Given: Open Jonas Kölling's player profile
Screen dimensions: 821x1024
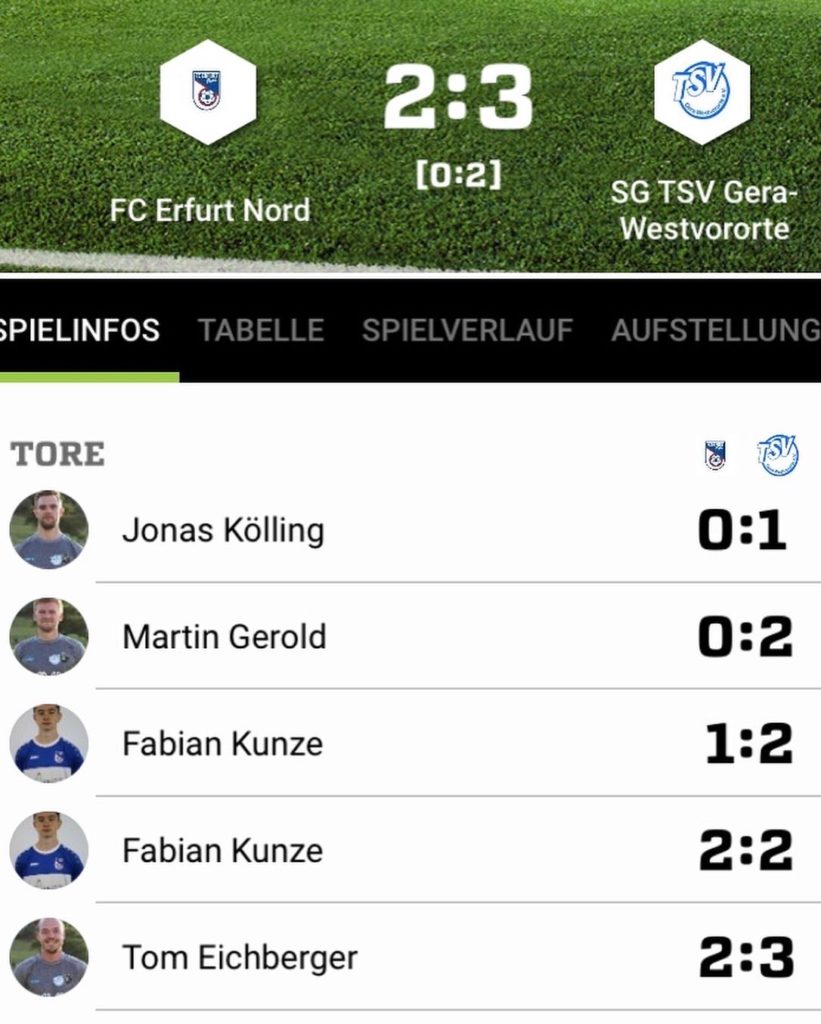Looking at the screenshot, I should [x=222, y=530].
